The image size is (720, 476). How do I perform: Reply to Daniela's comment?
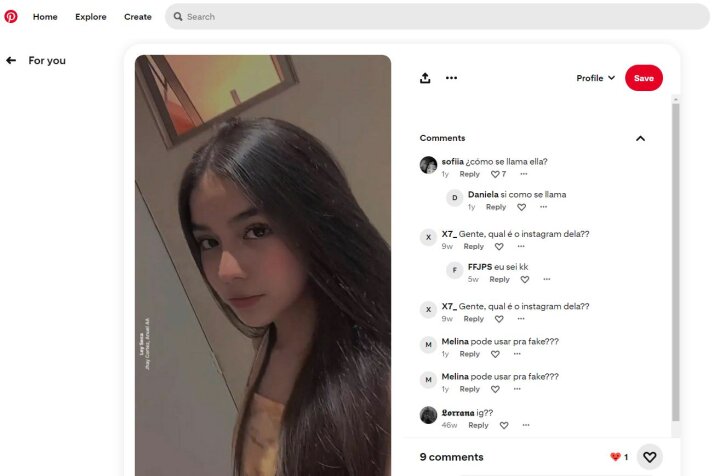496,207
